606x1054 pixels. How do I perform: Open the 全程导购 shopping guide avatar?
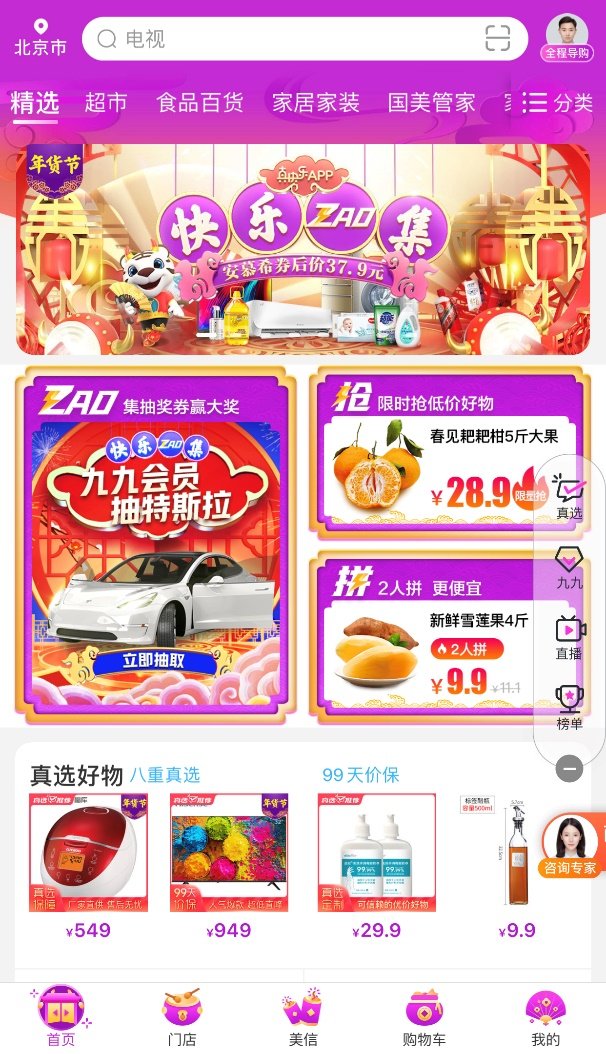click(x=567, y=37)
